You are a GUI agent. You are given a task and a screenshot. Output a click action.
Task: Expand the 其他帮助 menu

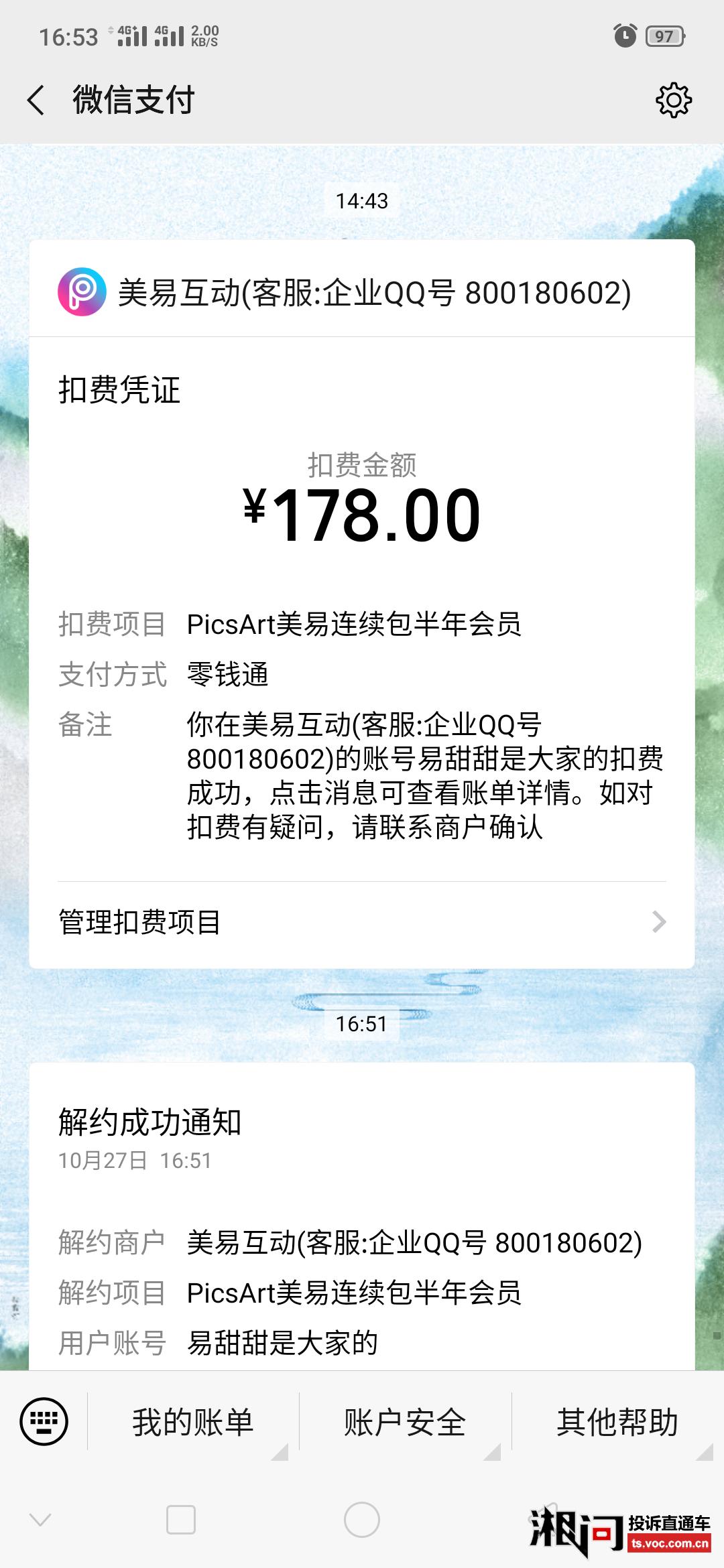(617, 1422)
